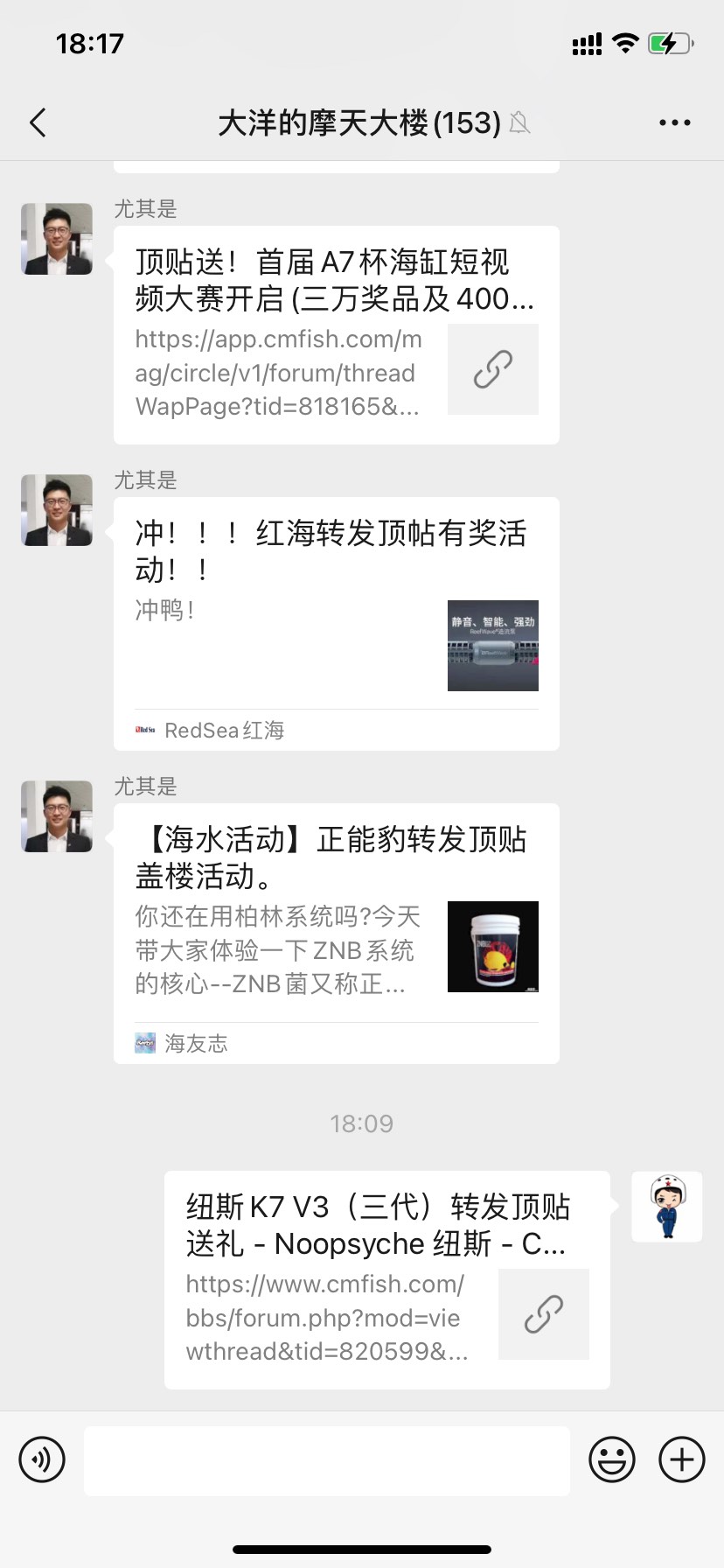Open the plus attachments menu
The width and height of the screenshot is (724, 1568).
point(682,1459)
